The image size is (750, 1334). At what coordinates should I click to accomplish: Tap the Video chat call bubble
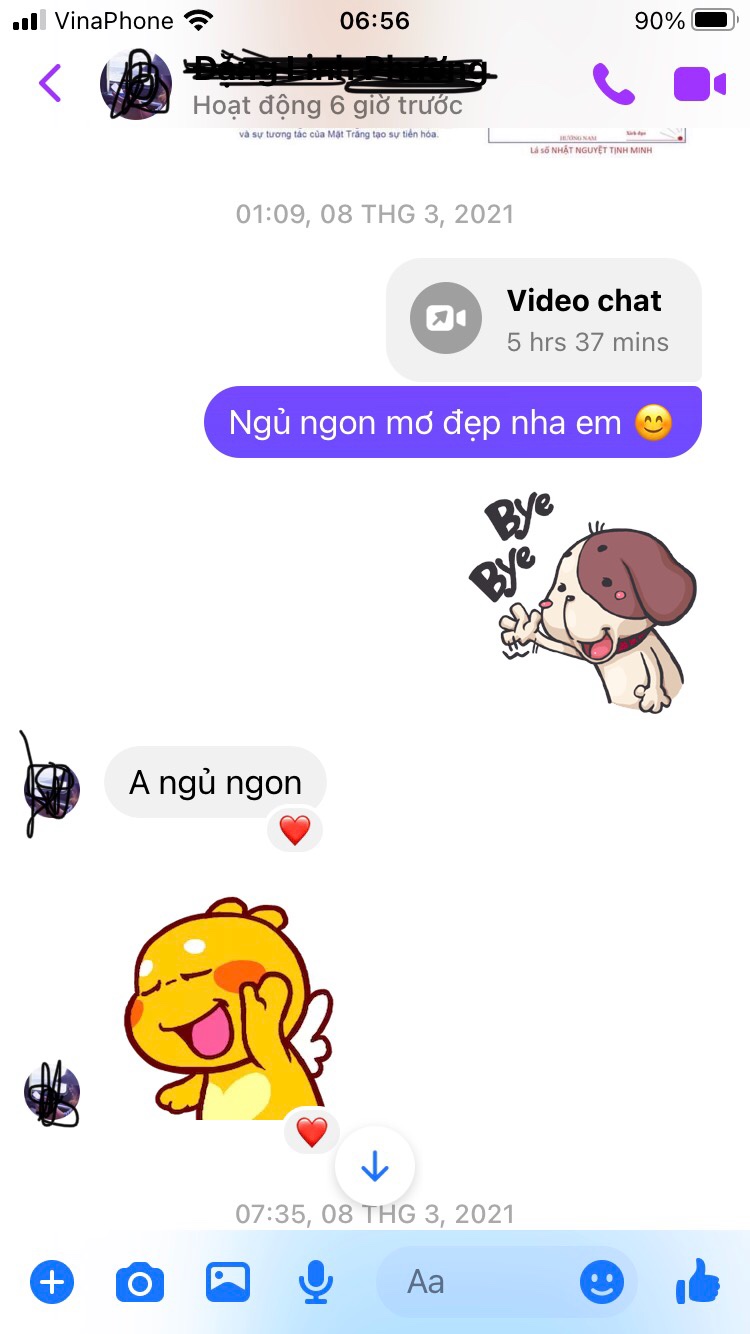tap(544, 319)
